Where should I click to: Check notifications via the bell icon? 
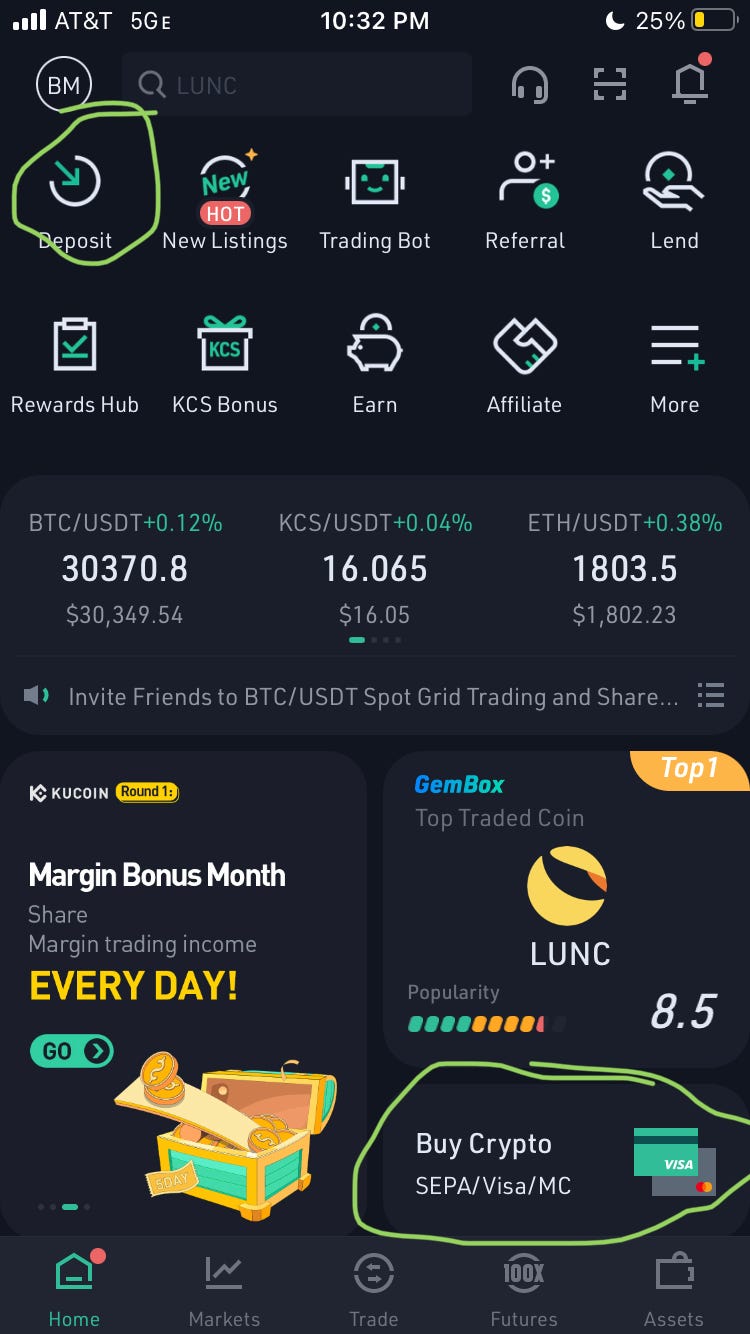(689, 85)
